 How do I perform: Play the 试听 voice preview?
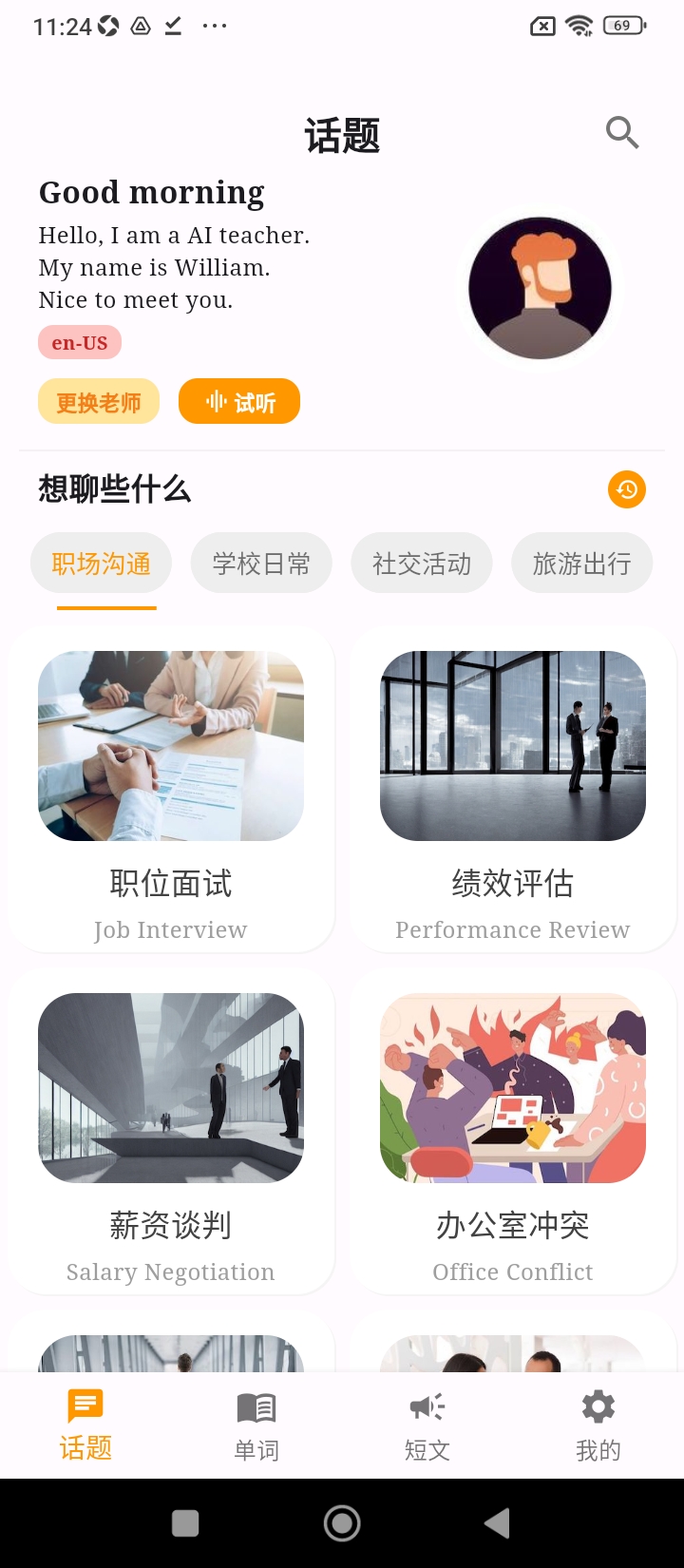coord(239,402)
